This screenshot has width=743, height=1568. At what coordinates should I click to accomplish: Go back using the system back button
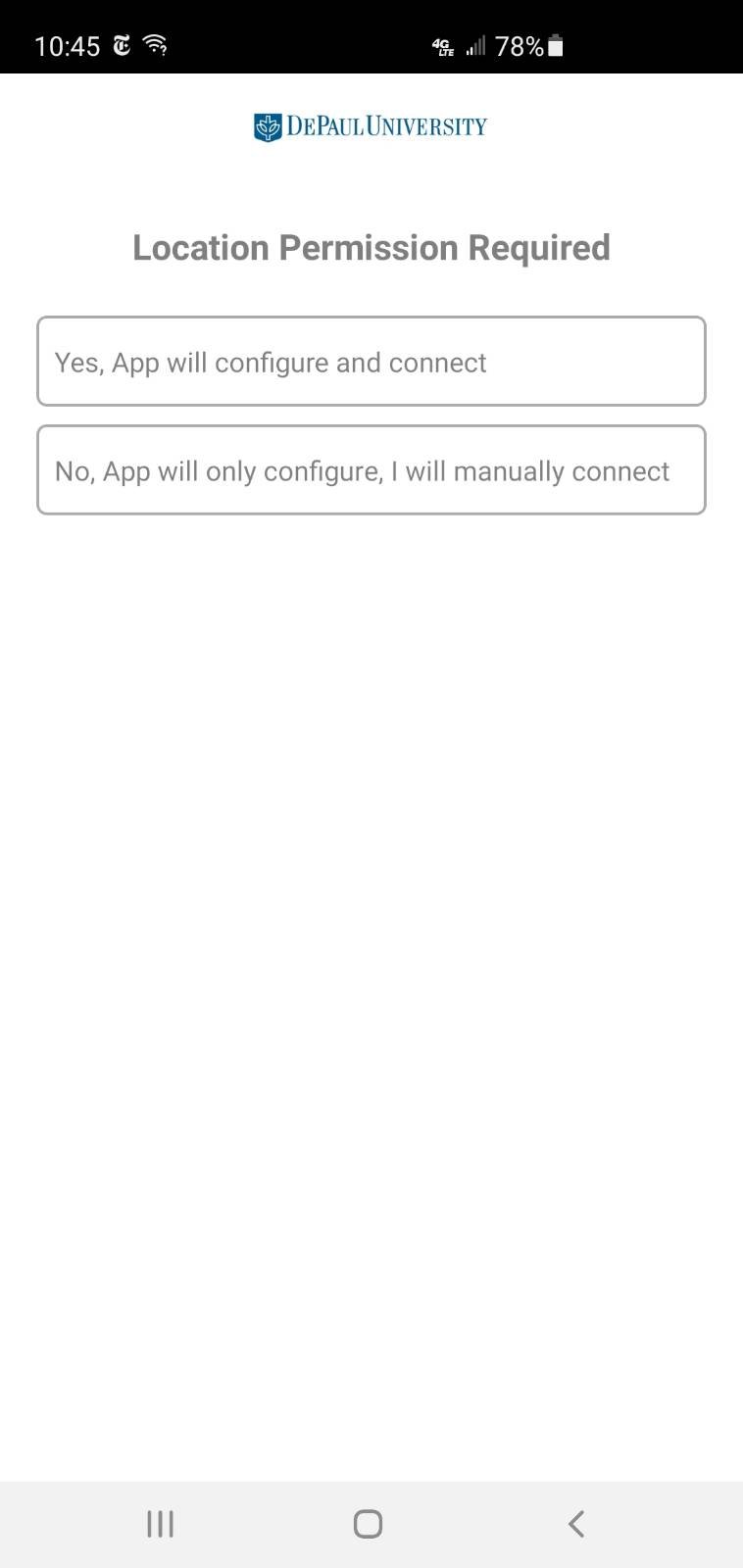tap(576, 1524)
